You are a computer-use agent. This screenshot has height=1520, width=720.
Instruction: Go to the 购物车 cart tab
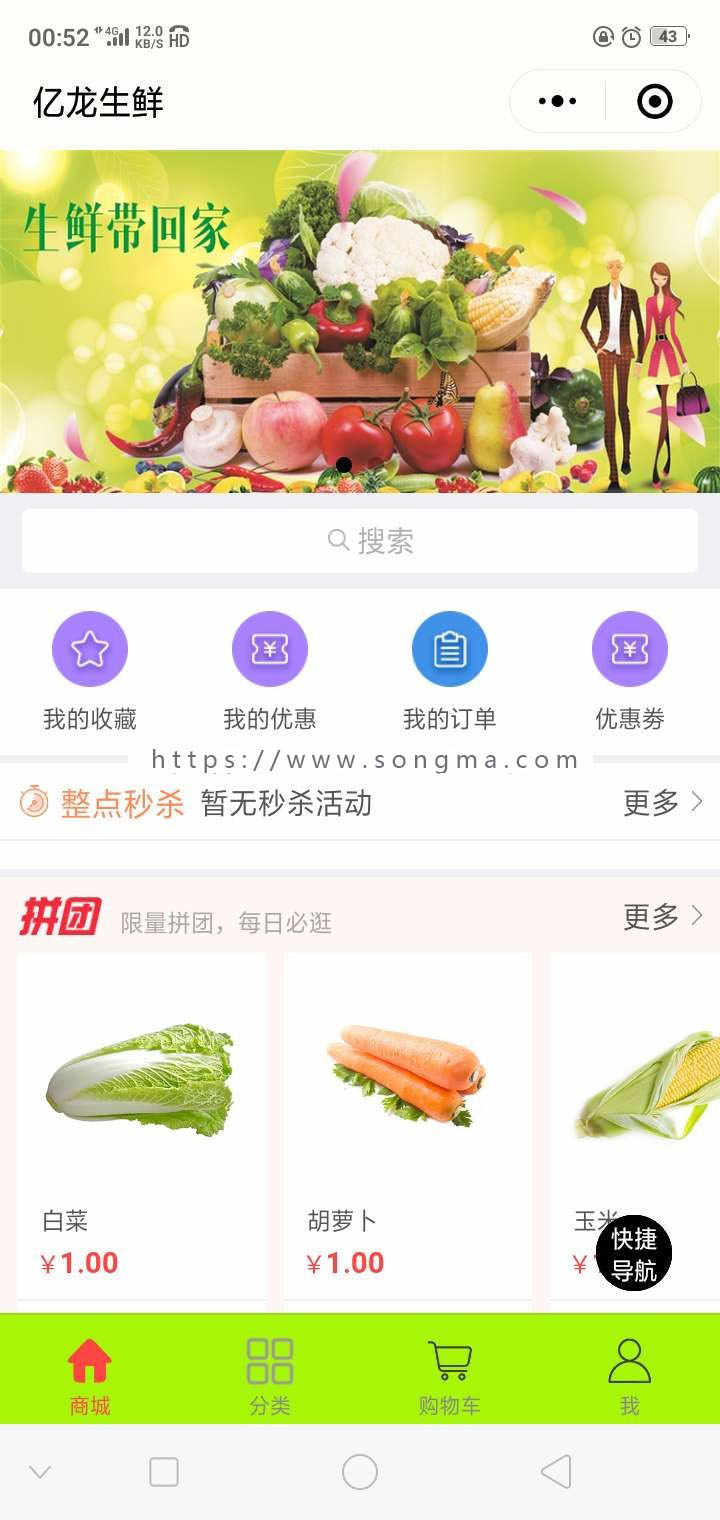click(x=450, y=1376)
